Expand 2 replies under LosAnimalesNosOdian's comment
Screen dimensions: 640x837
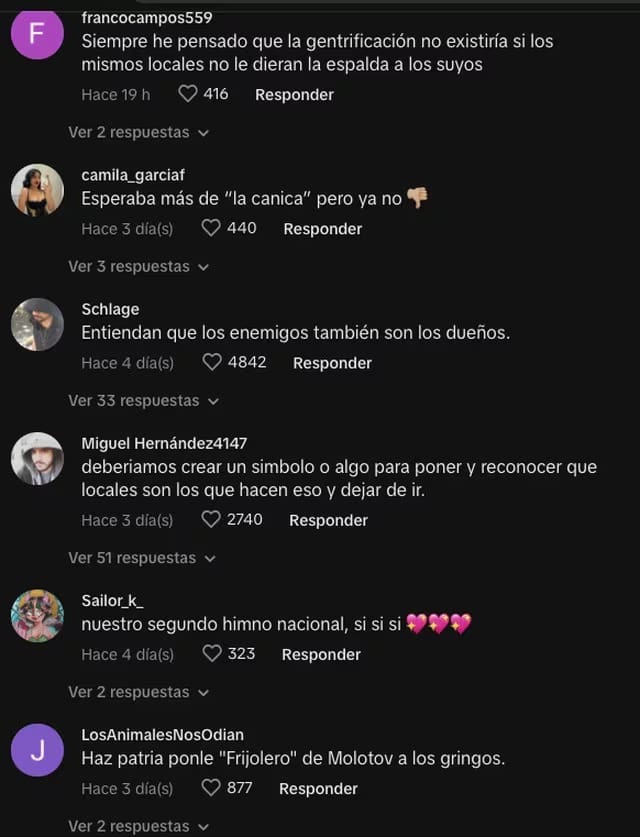[138, 826]
